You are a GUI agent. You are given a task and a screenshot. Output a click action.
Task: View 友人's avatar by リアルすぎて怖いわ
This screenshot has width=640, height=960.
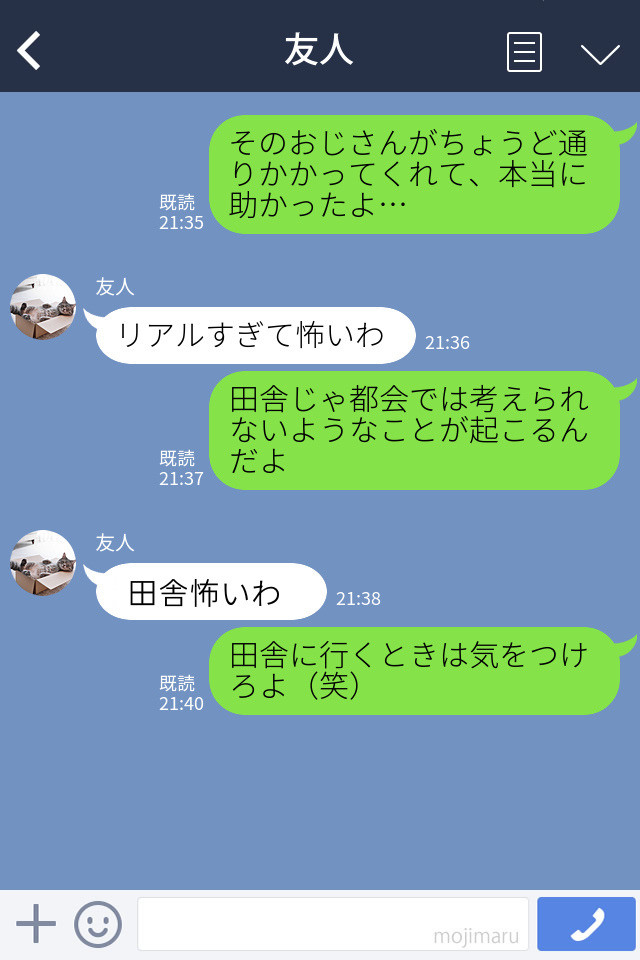(43, 308)
